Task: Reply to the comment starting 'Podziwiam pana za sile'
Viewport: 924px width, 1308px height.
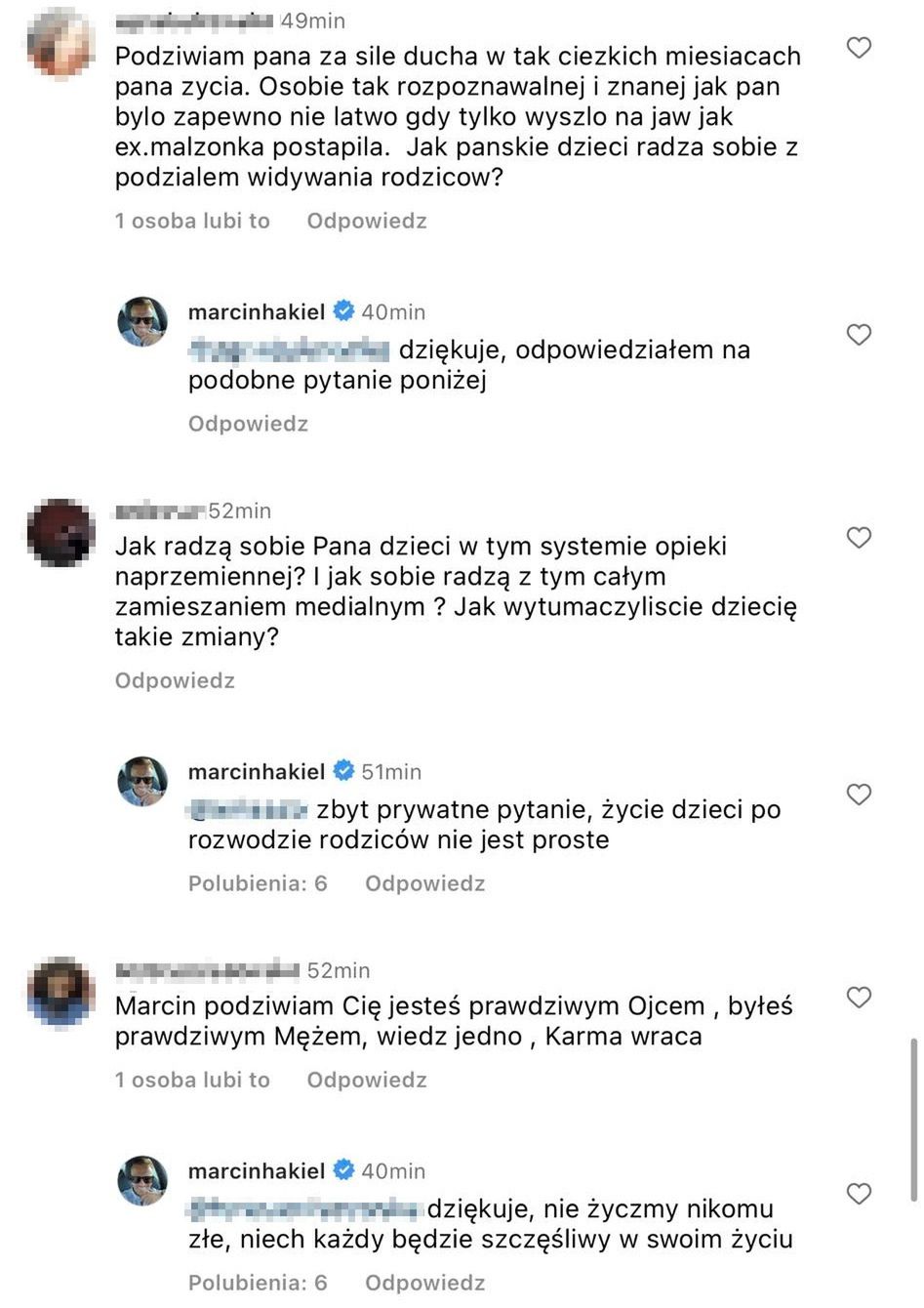Action: [367, 222]
